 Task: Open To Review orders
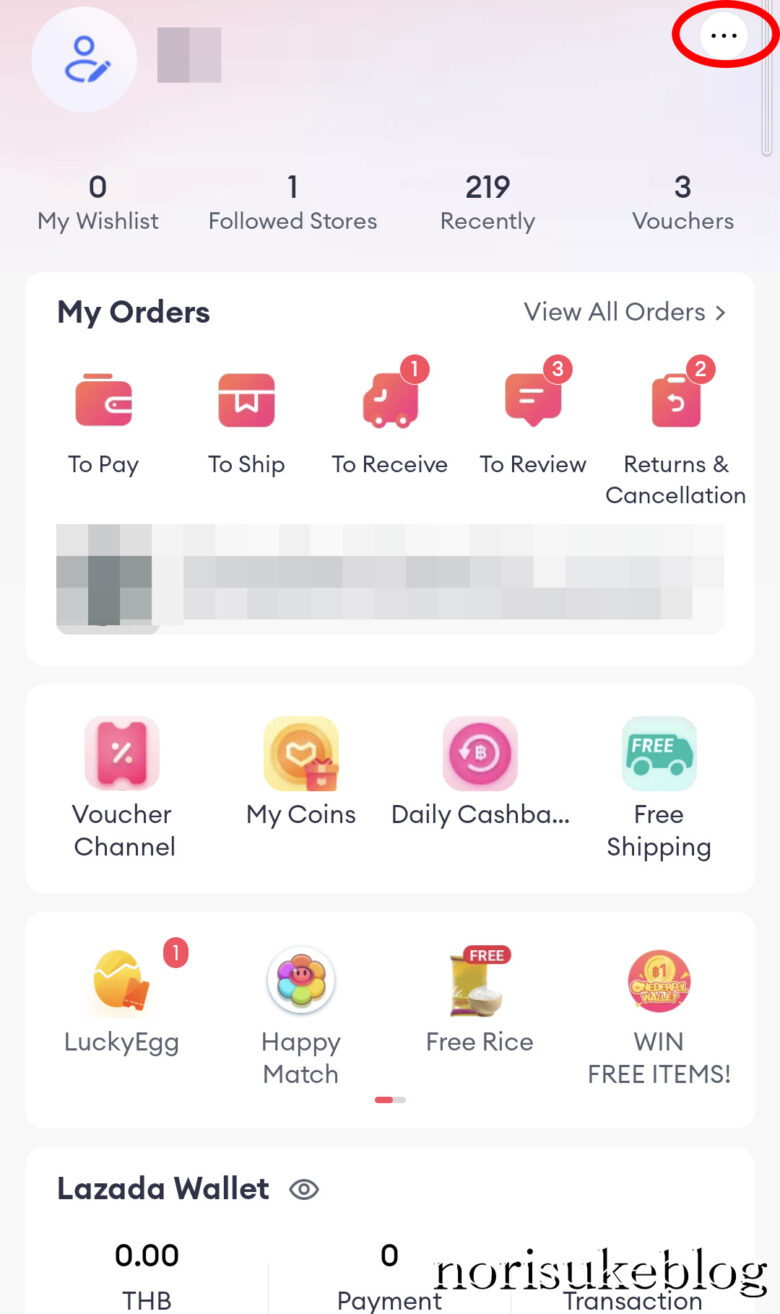click(532, 421)
